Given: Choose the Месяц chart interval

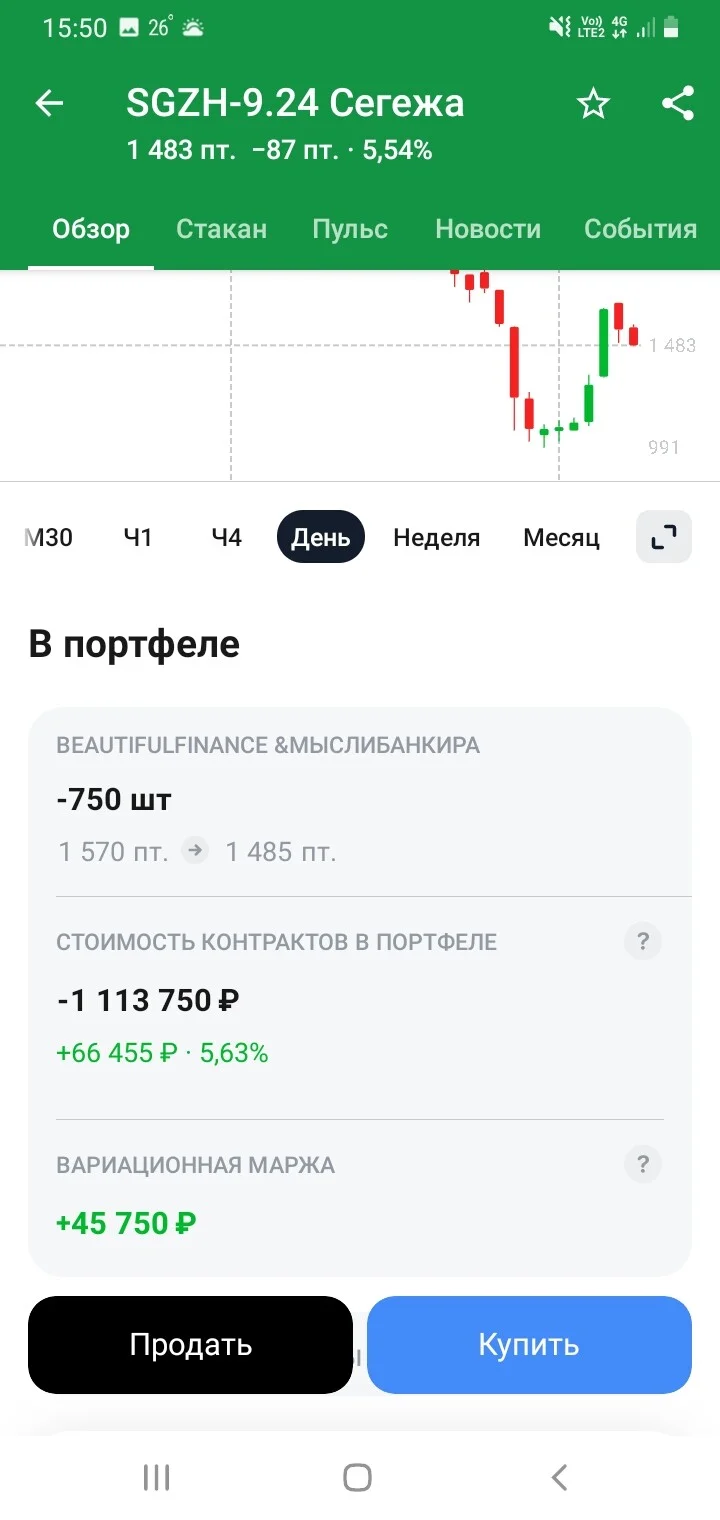Looking at the screenshot, I should pos(562,537).
